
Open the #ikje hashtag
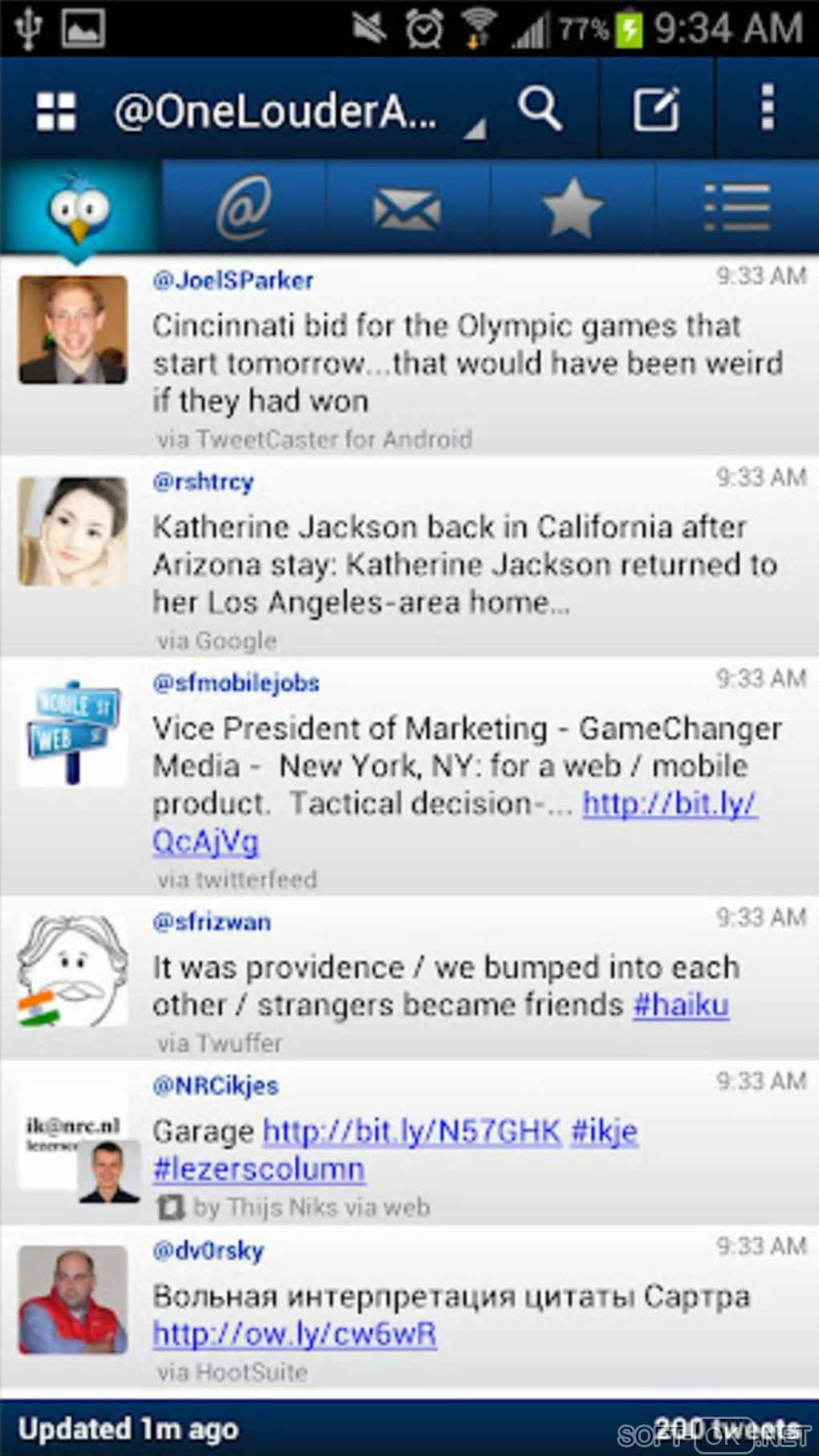(605, 1131)
